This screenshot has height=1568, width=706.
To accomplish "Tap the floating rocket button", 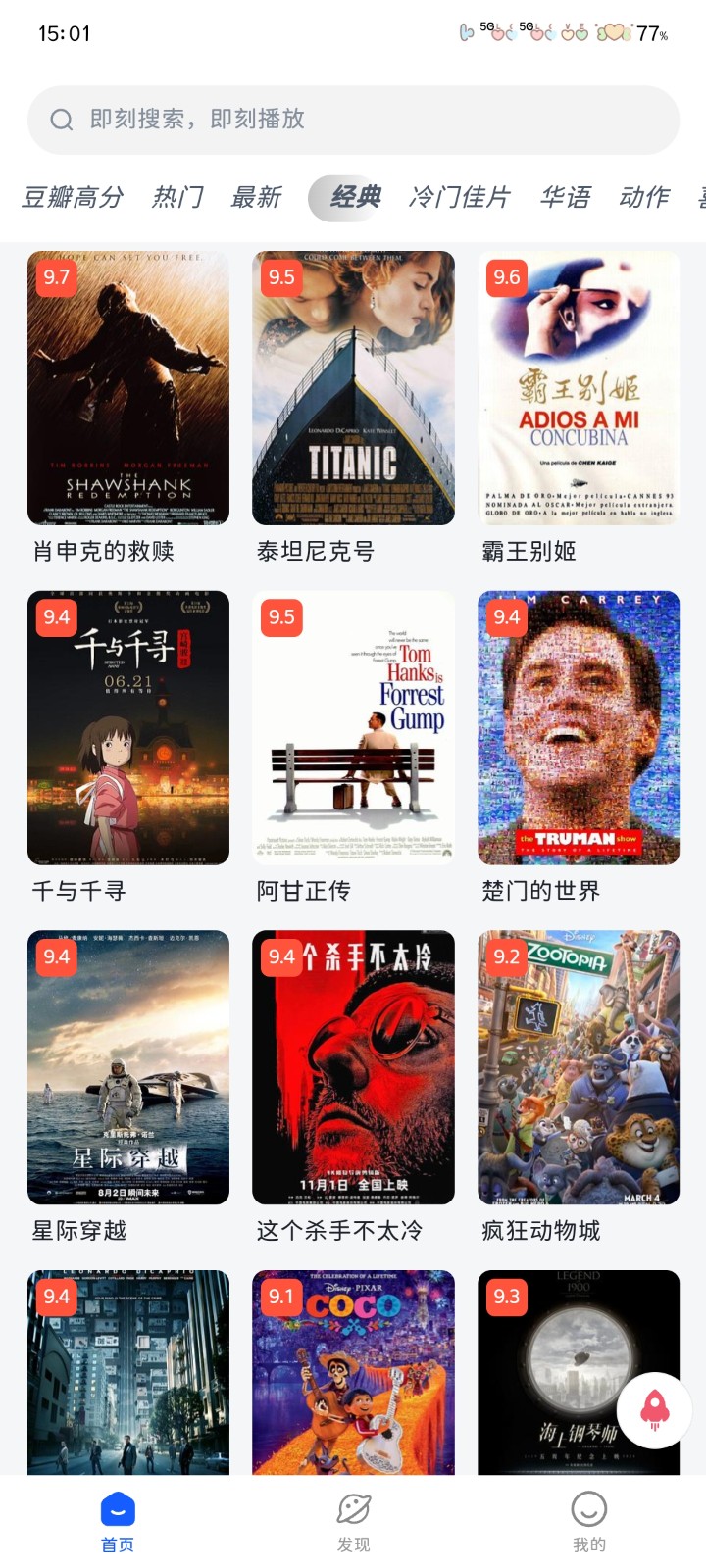I will (654, 1409).
